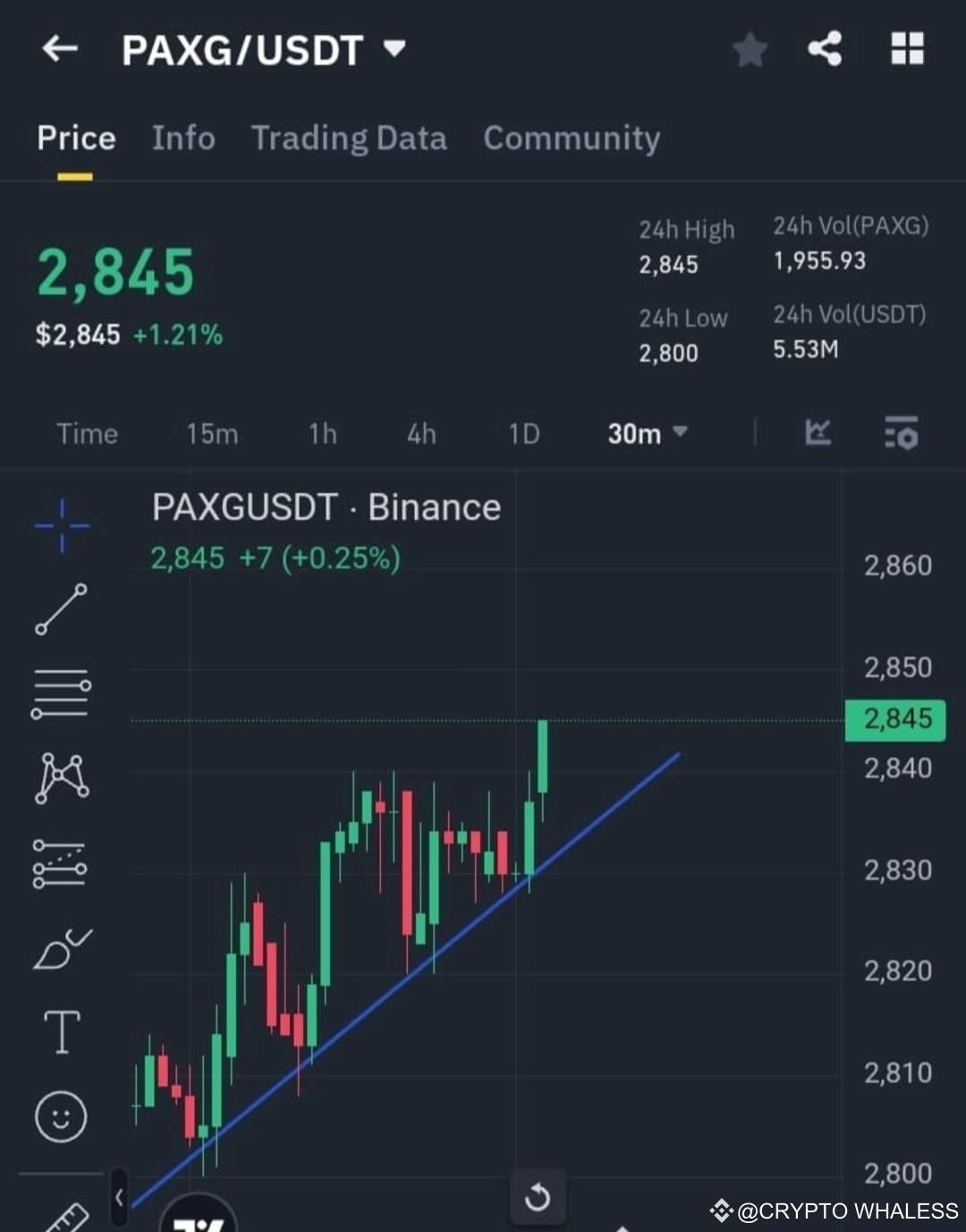Open the indicators settings icon
The height and width of the screenshot is (1232, 966).
pyautogui.click(x=902, y=434)
